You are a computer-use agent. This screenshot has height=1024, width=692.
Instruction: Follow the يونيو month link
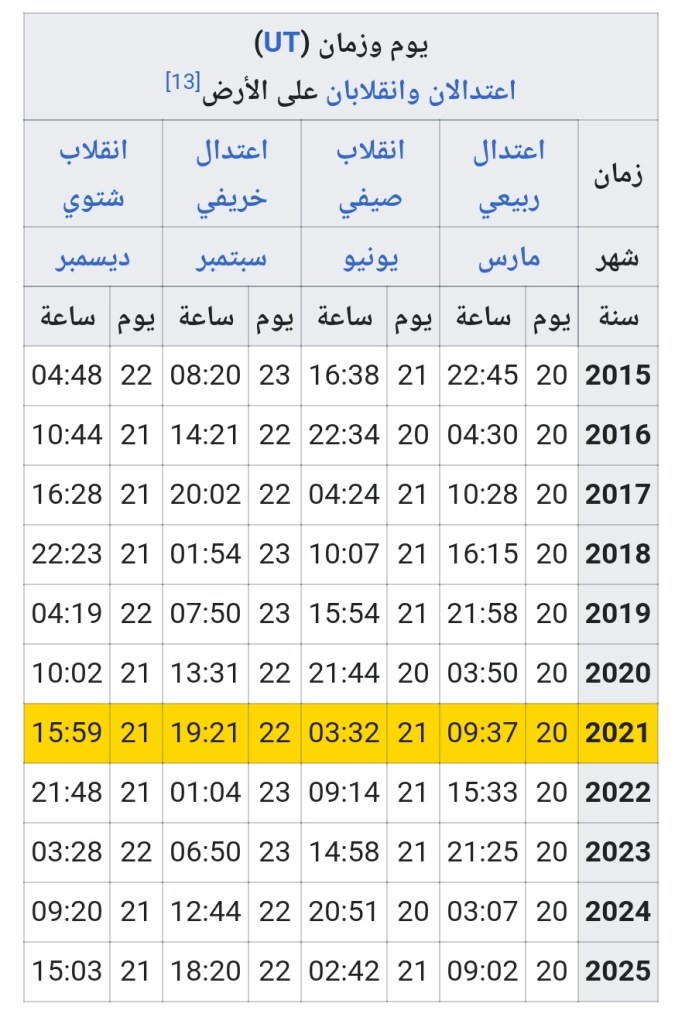tap(370, 258)
